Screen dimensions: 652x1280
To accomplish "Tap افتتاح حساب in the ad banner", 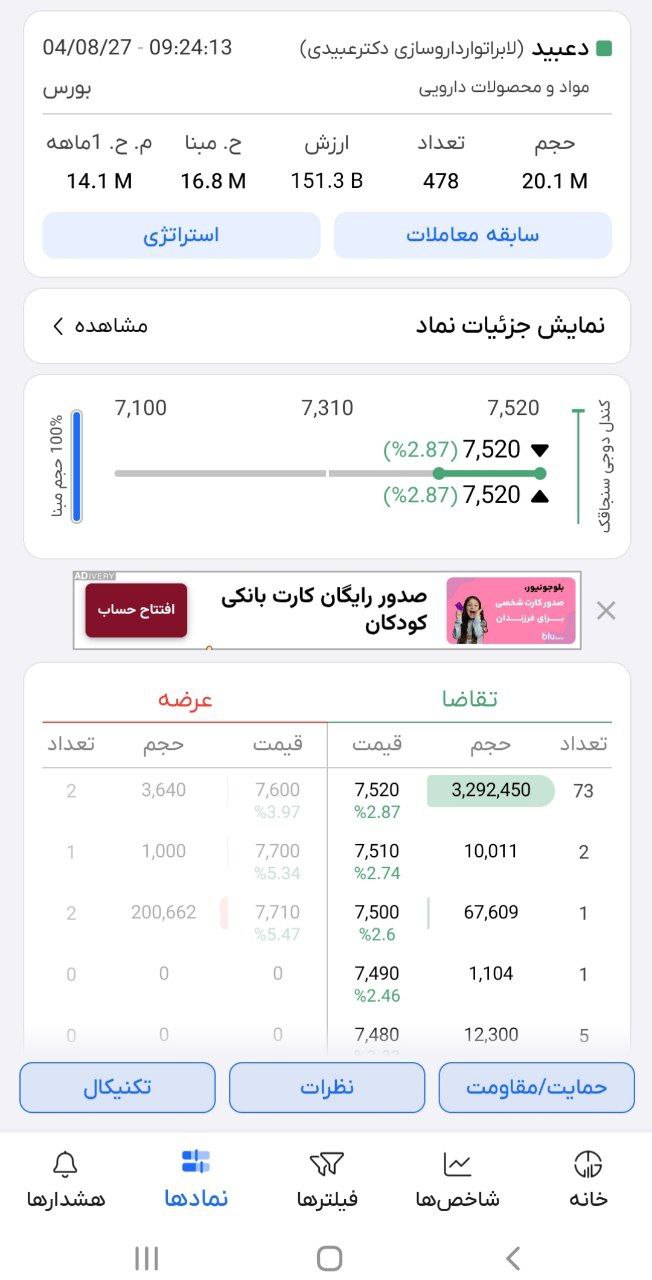I will pos(136,610).
